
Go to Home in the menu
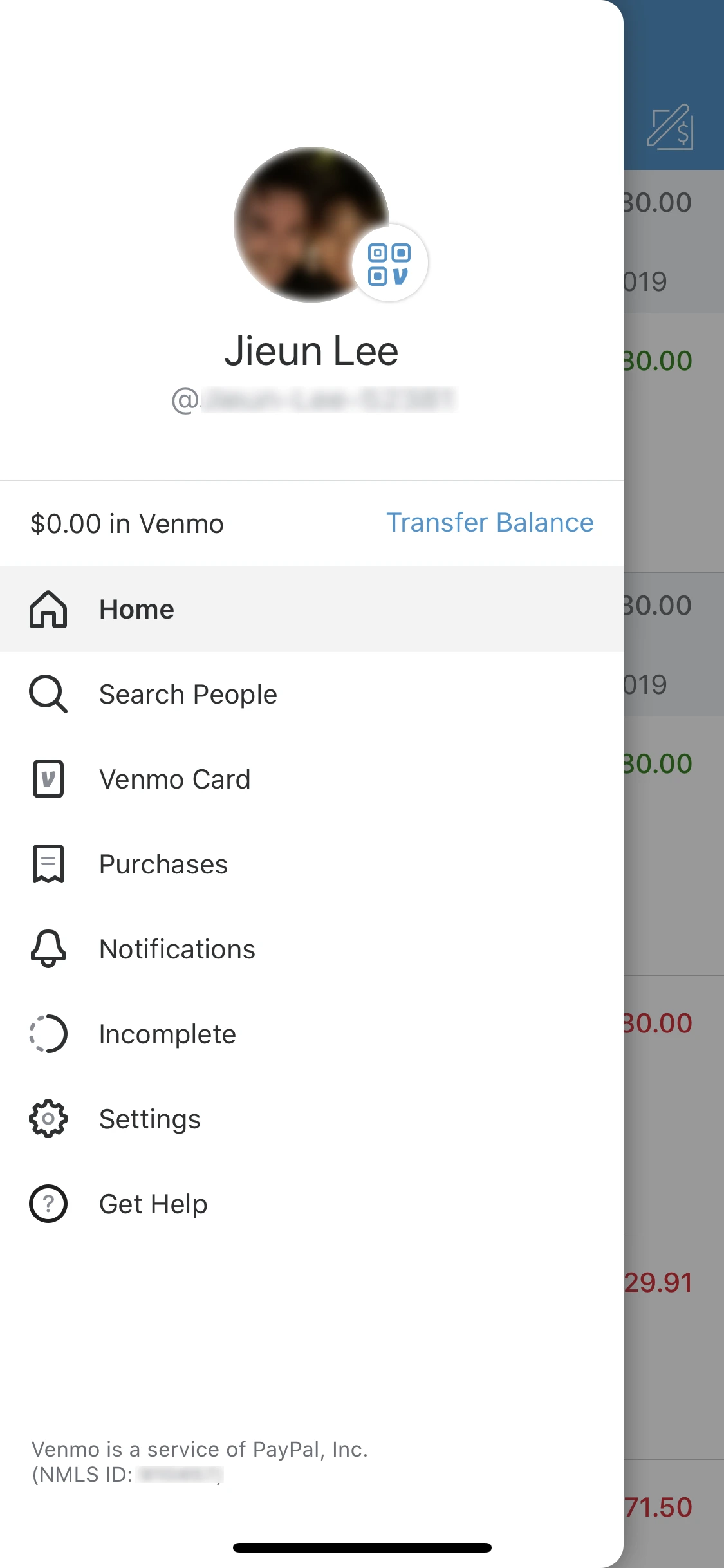click(x=311, y=609)
